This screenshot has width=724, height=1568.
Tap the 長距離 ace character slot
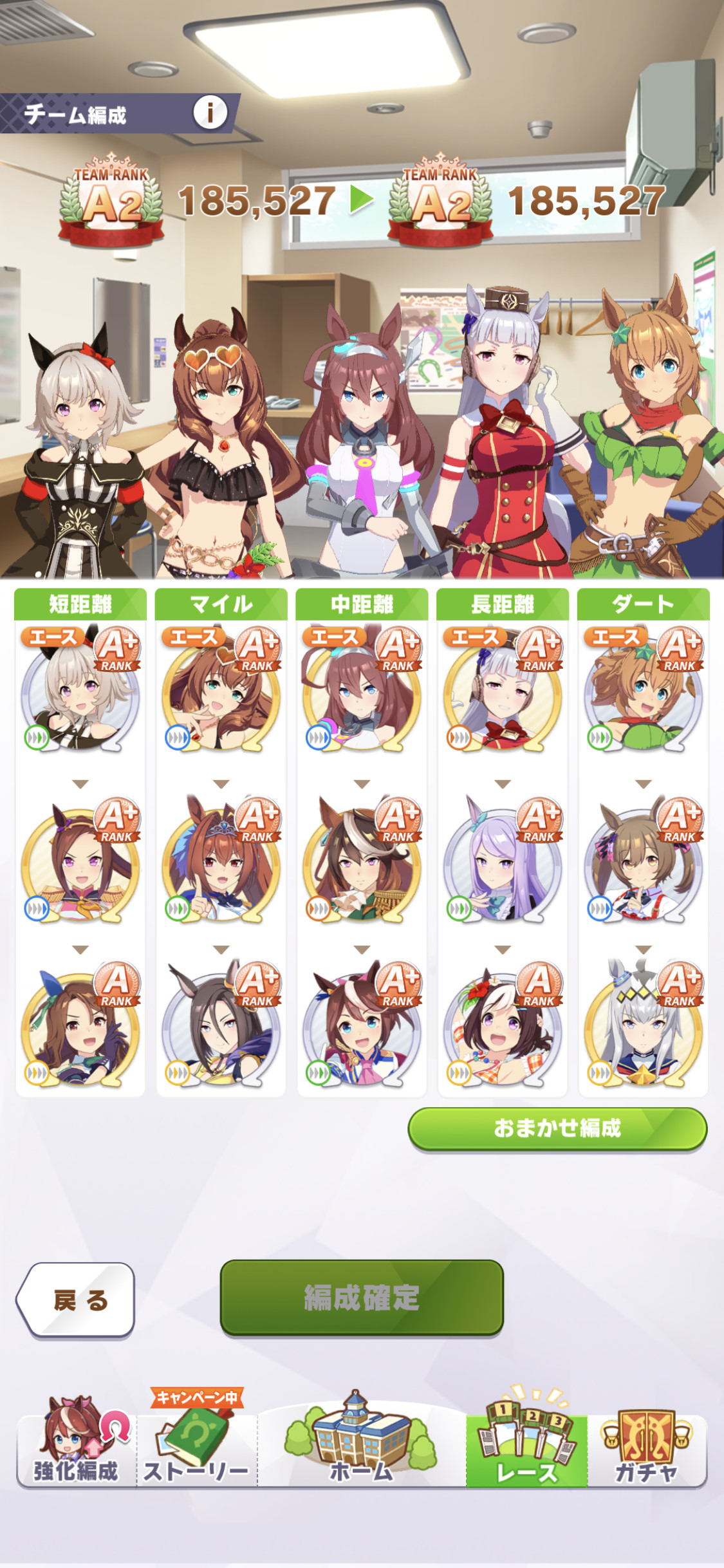pyautogui.click(x=503, y=689)
